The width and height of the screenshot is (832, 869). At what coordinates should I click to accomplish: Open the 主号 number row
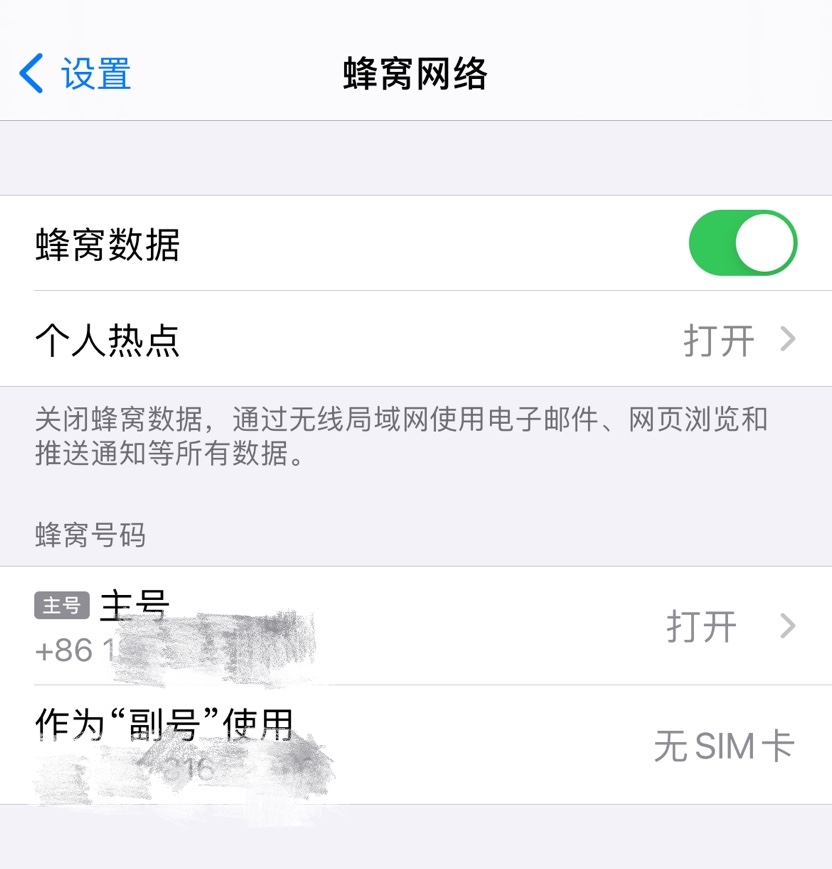pyautogui.click(x=415, y=627)
